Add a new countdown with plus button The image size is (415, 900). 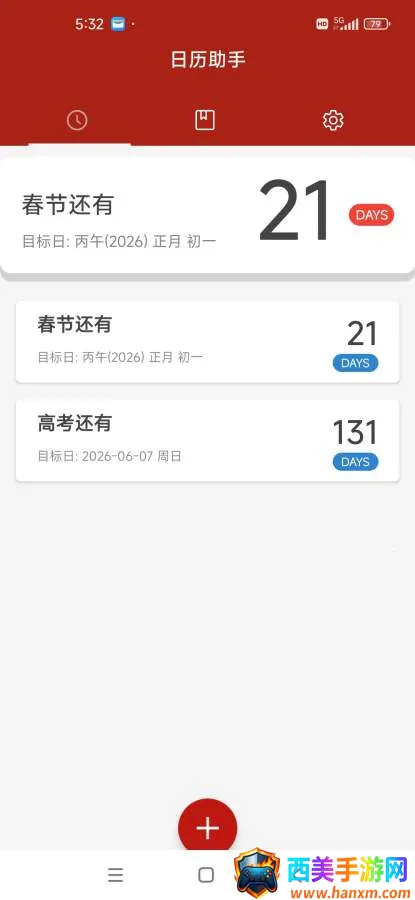click(207, 827)
